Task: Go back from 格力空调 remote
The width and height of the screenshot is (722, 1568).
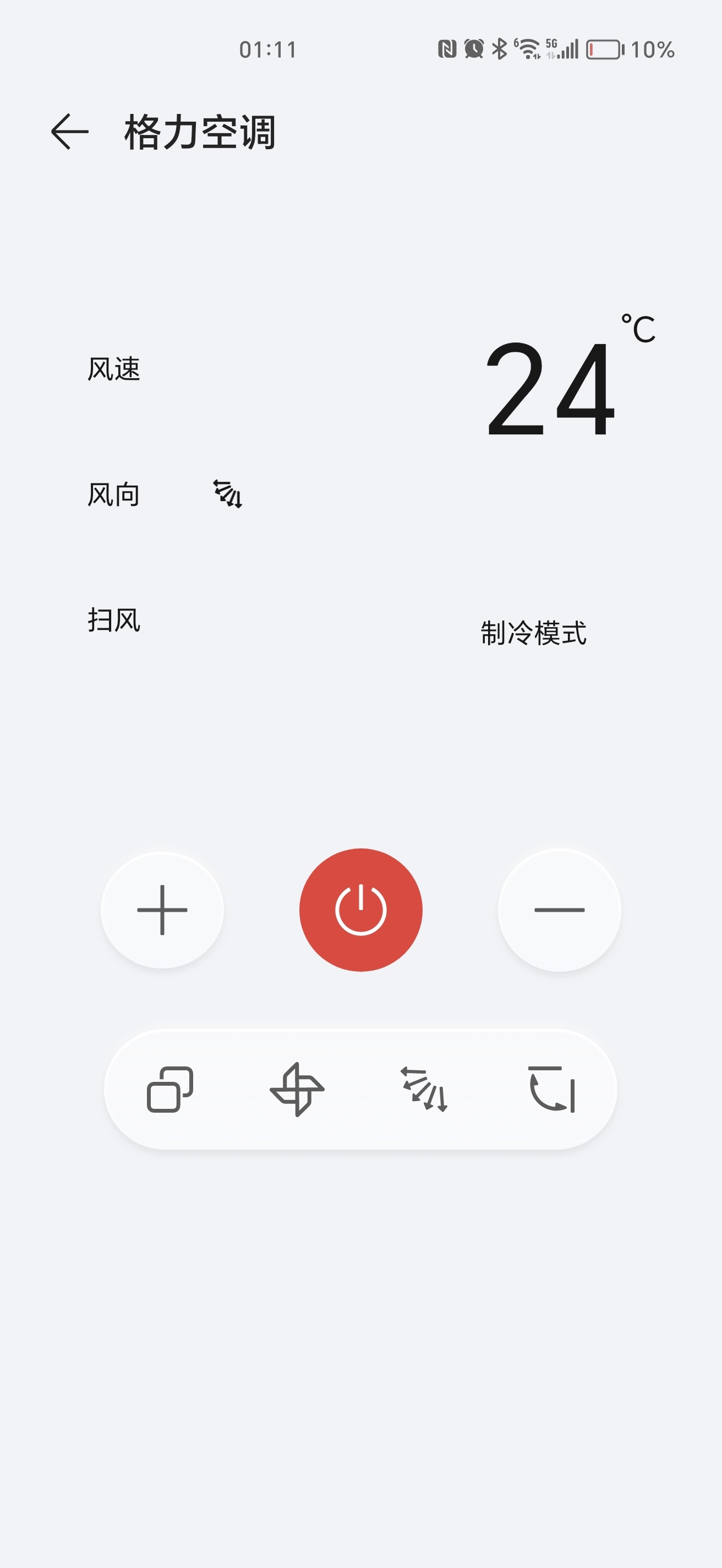Action: [70, 132]
